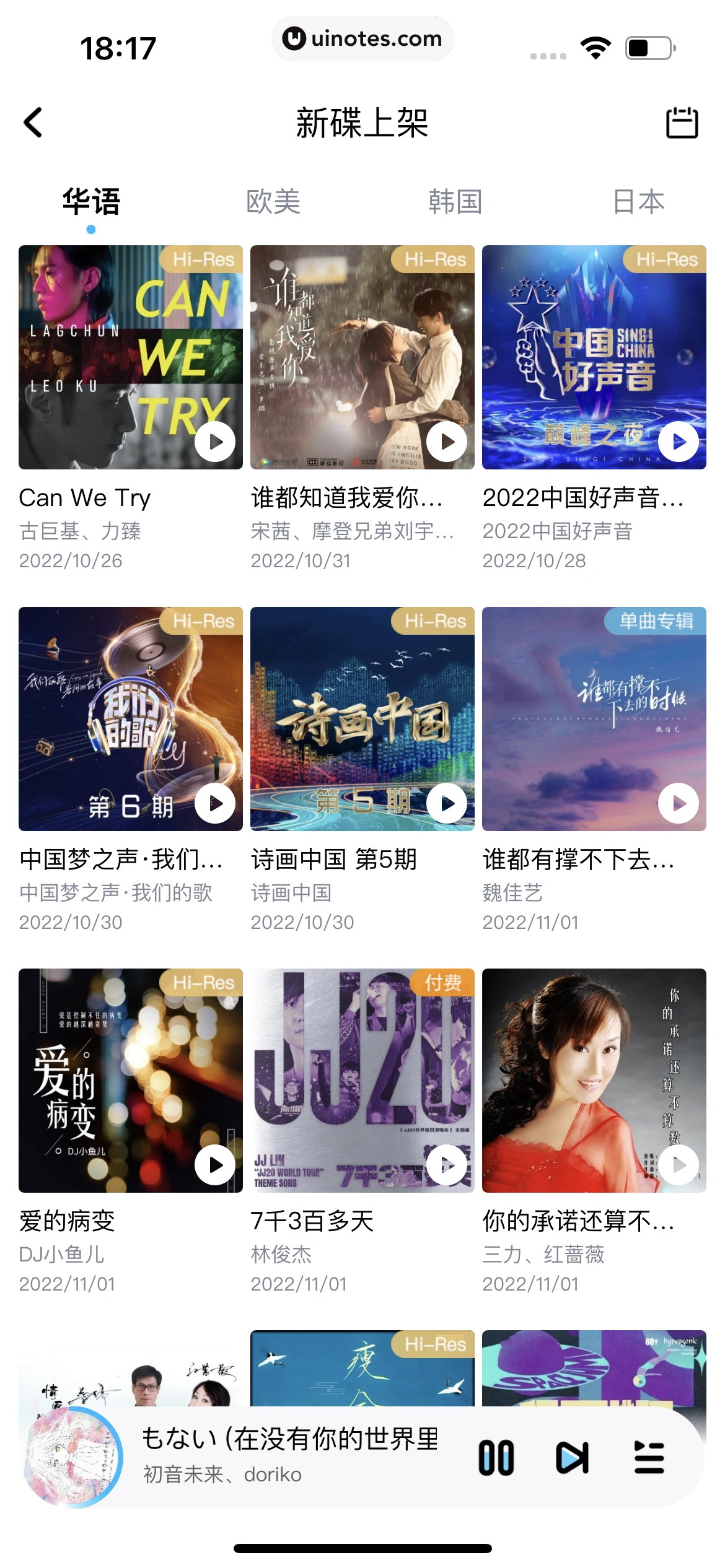Pause the currently playing song

coord(496,1458)
